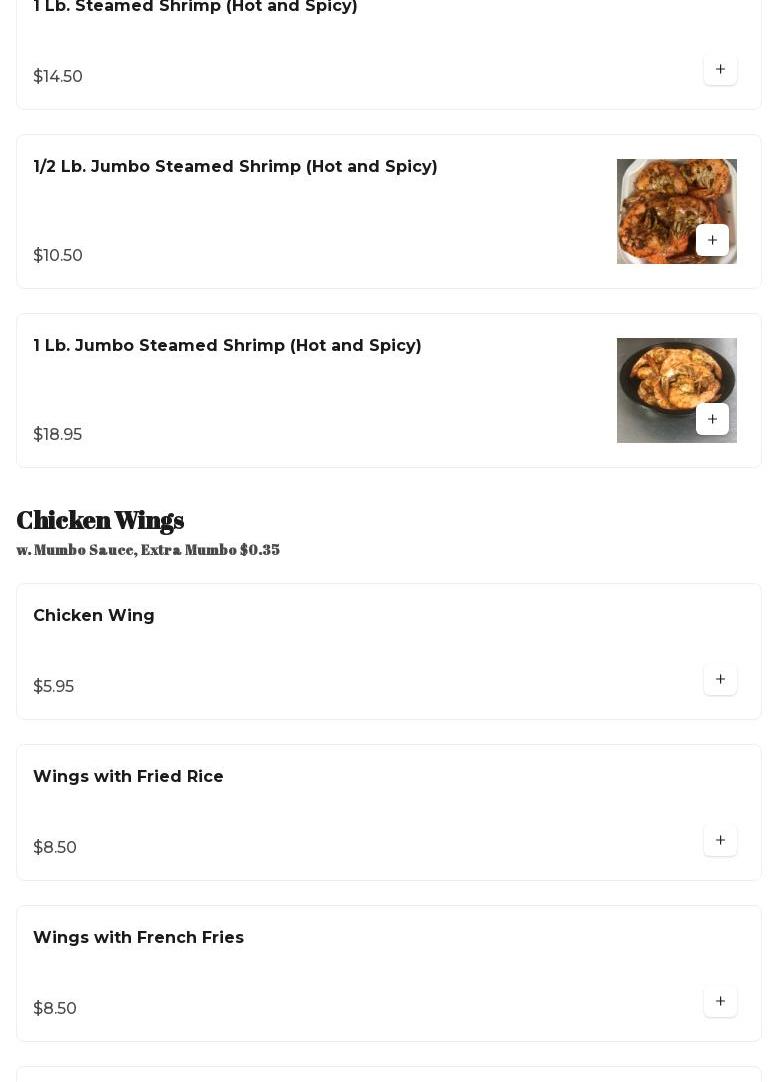View 1 Lb. Jumbo Steamed Shrimp details
The image size is (778, 1082).
[227, 346]
